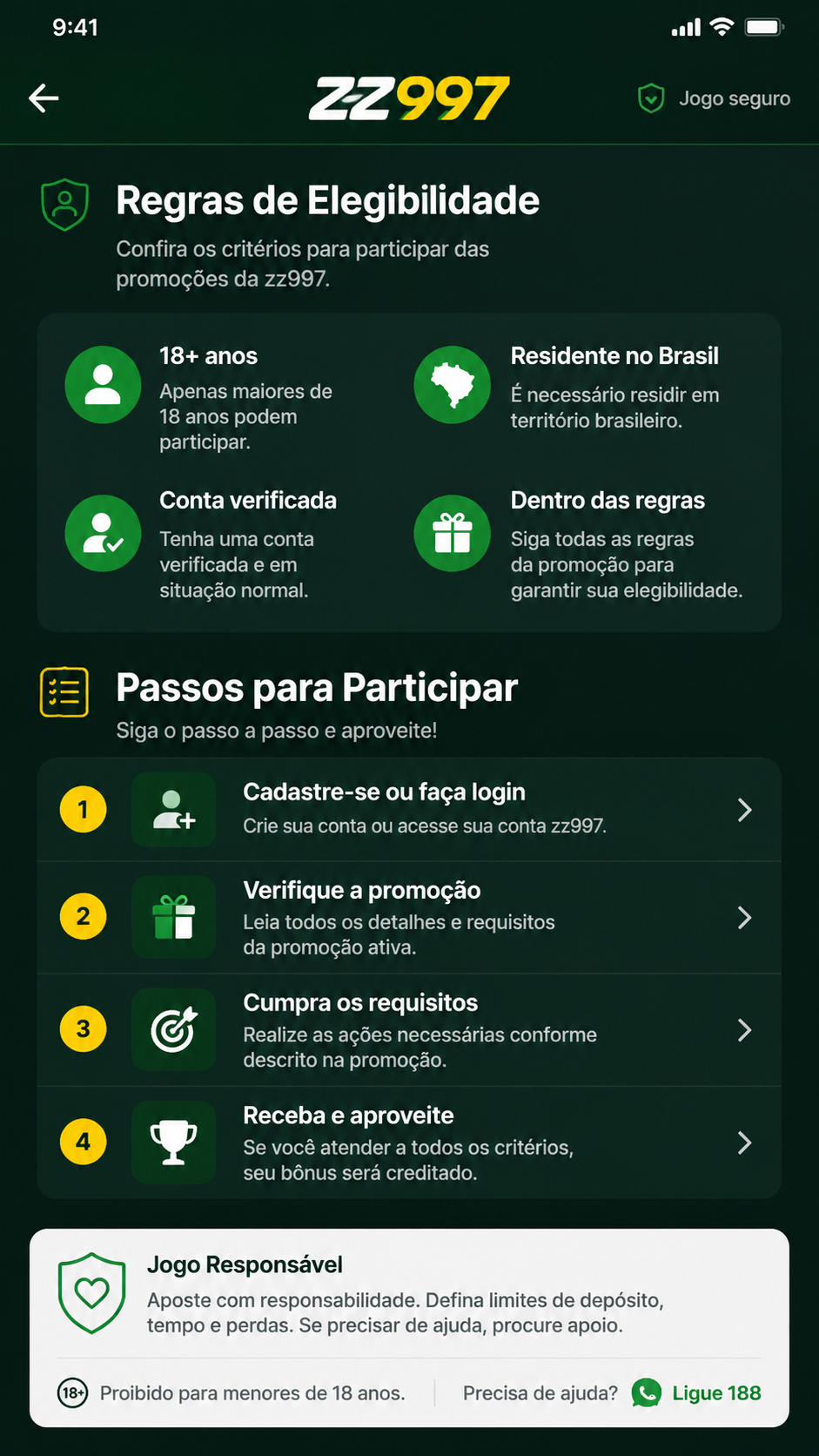Tap the Ligue 188 help link
The width and height of the screenshot is (819, 1456).
tap(696, 1393)
